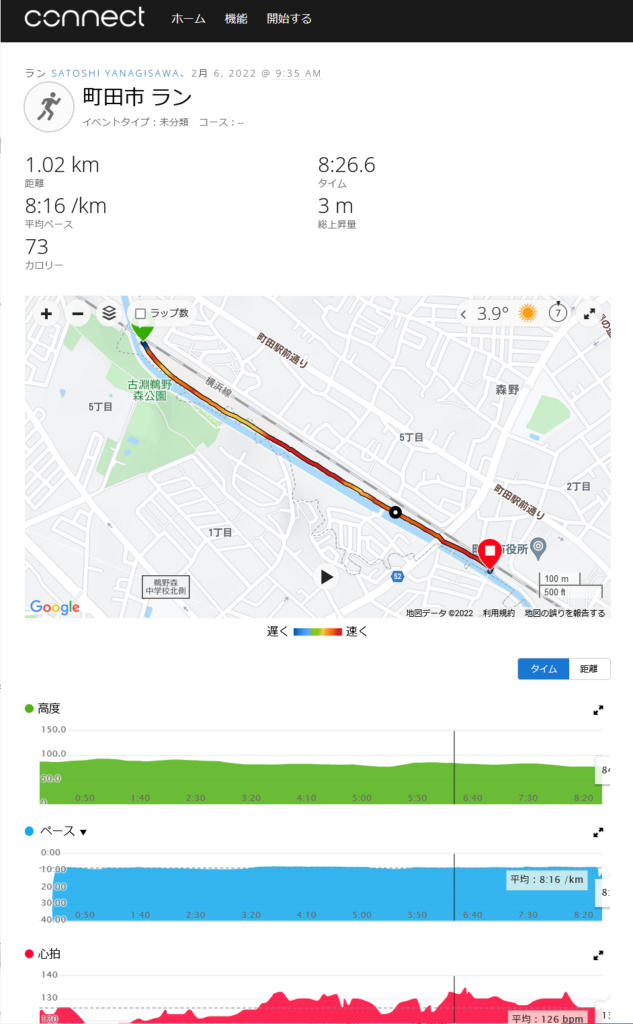Zoom out on the map
Viewport: 633px width, 1024px height.
click(x=78, y=314)
